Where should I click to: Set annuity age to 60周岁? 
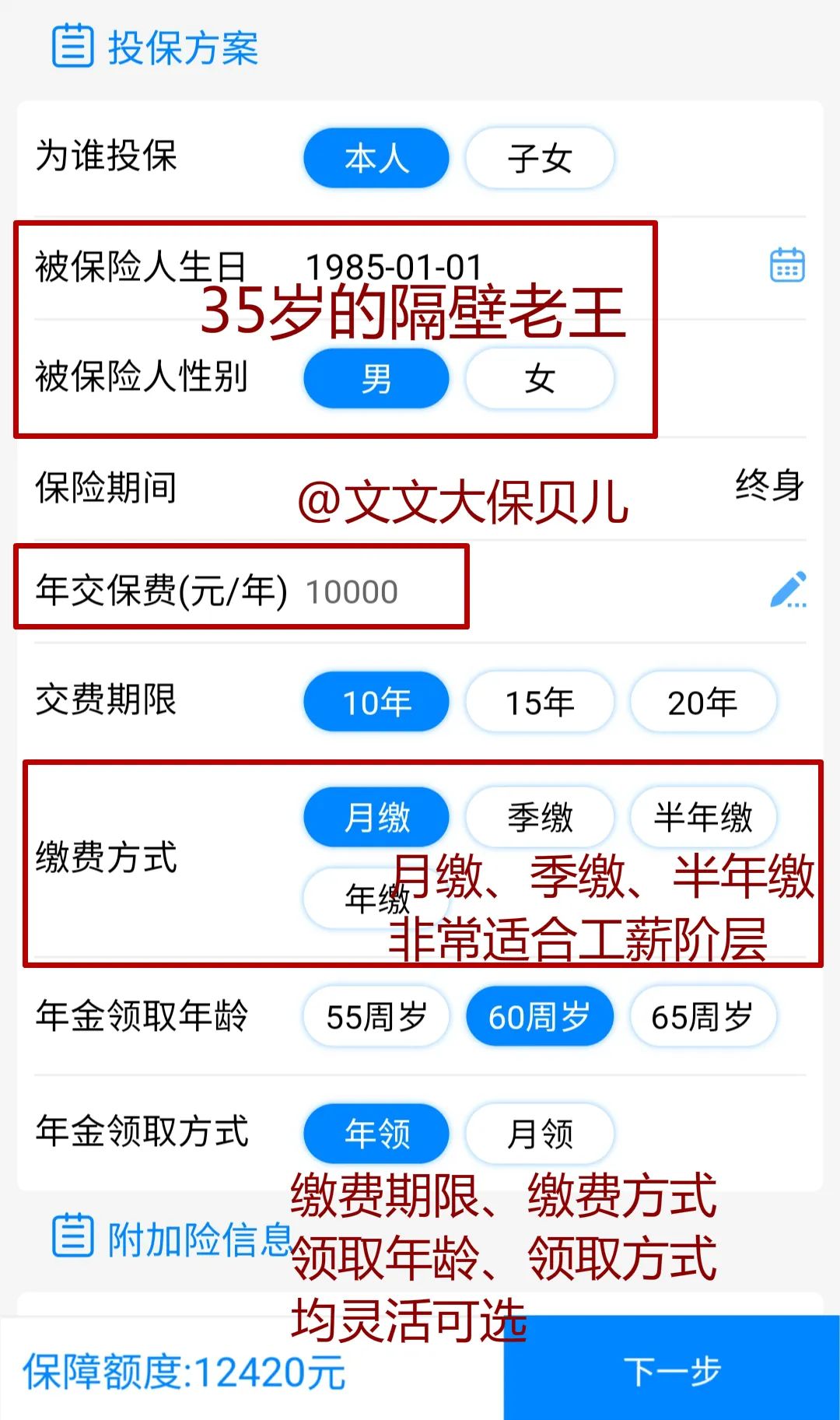pyautogui.click(x=539, y=1016)
